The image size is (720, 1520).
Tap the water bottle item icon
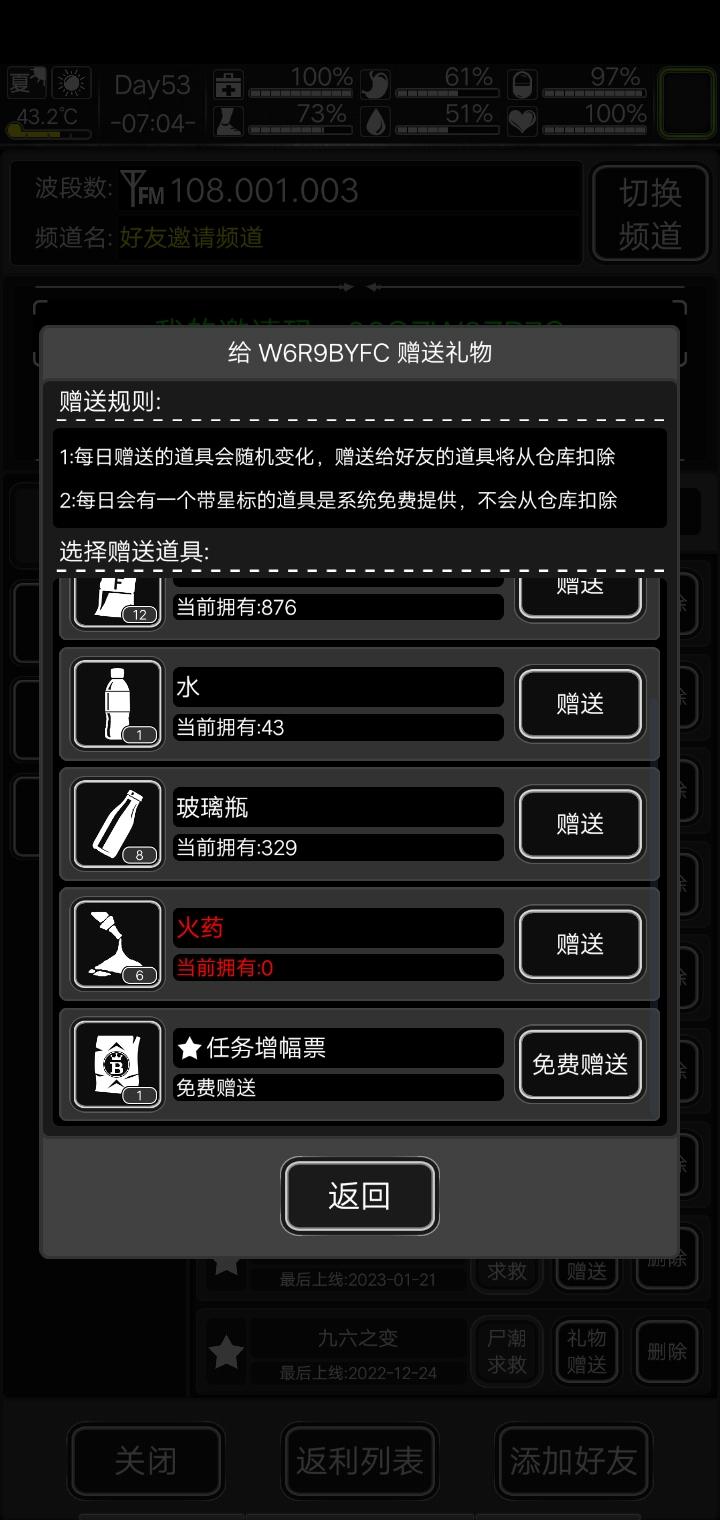(116, 703)
